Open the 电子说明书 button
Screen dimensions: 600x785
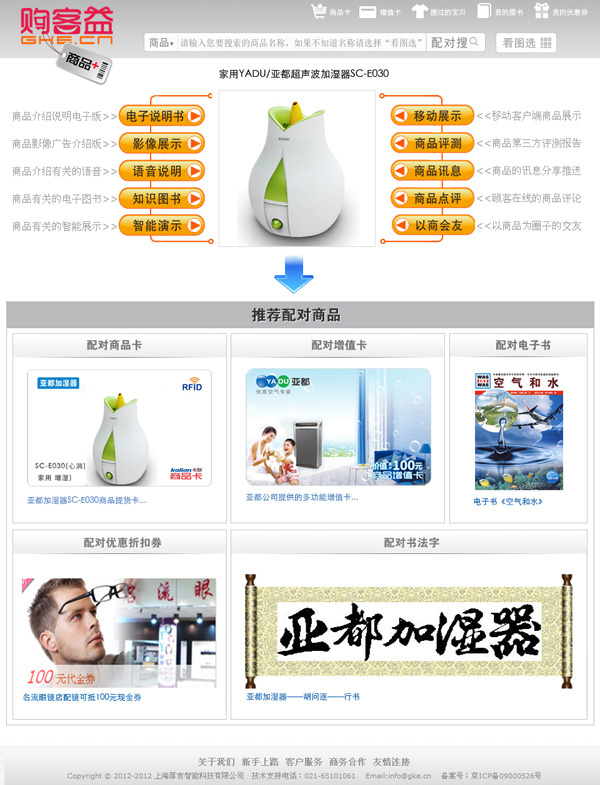click(161, 116)
